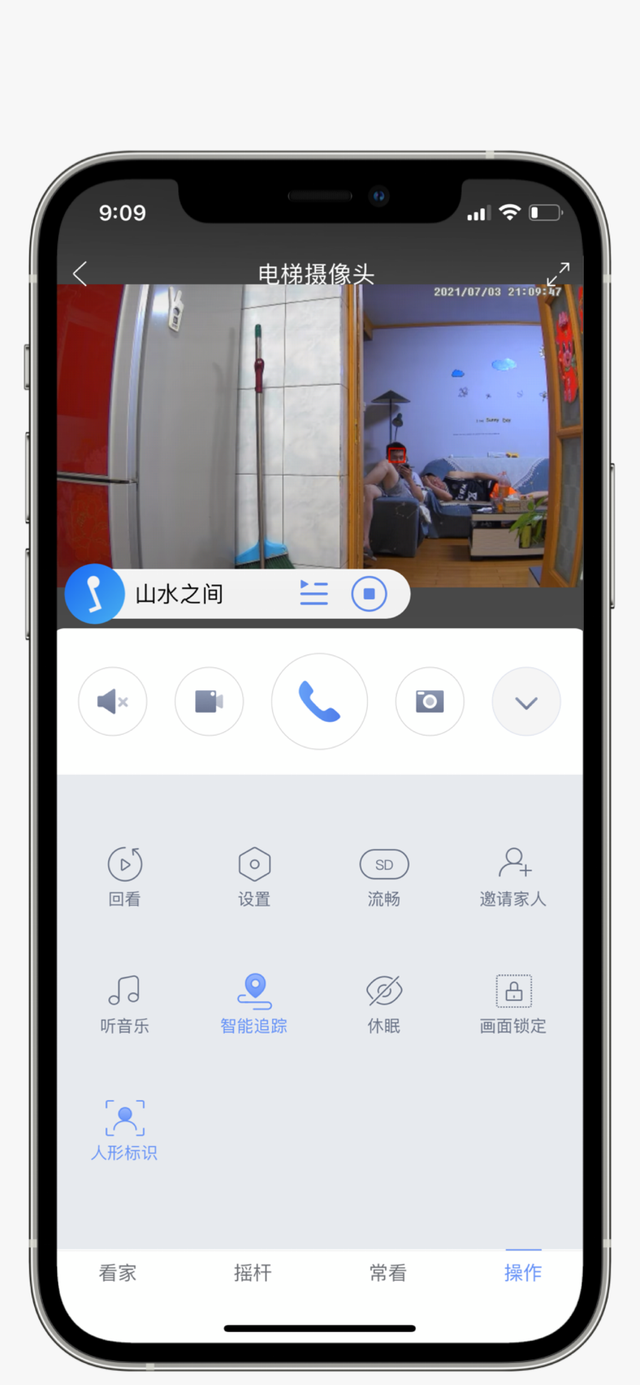Expand camera feed to fullscreen
Screen dimensions: 640x1385
(x=557, y=273)
